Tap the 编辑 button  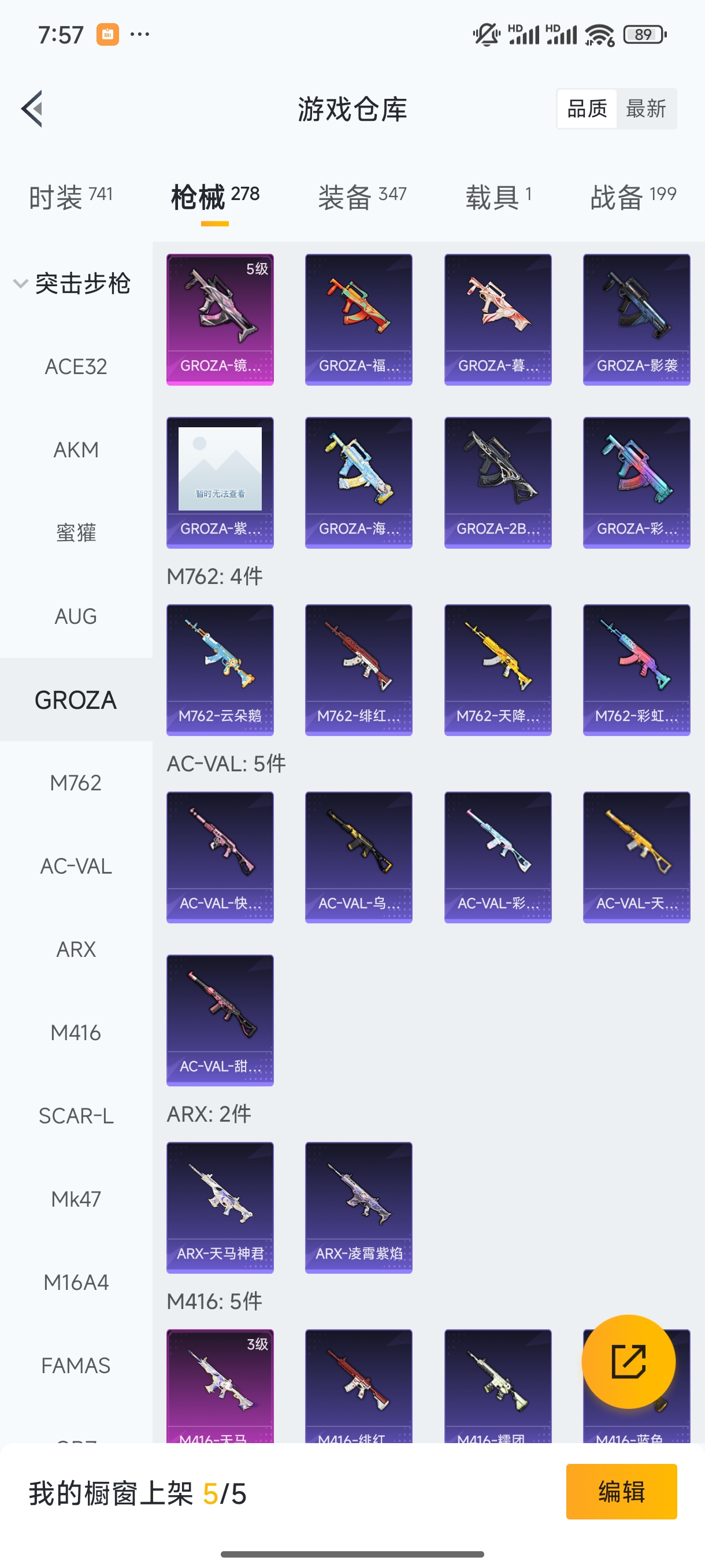click(x=621, y=1491)
